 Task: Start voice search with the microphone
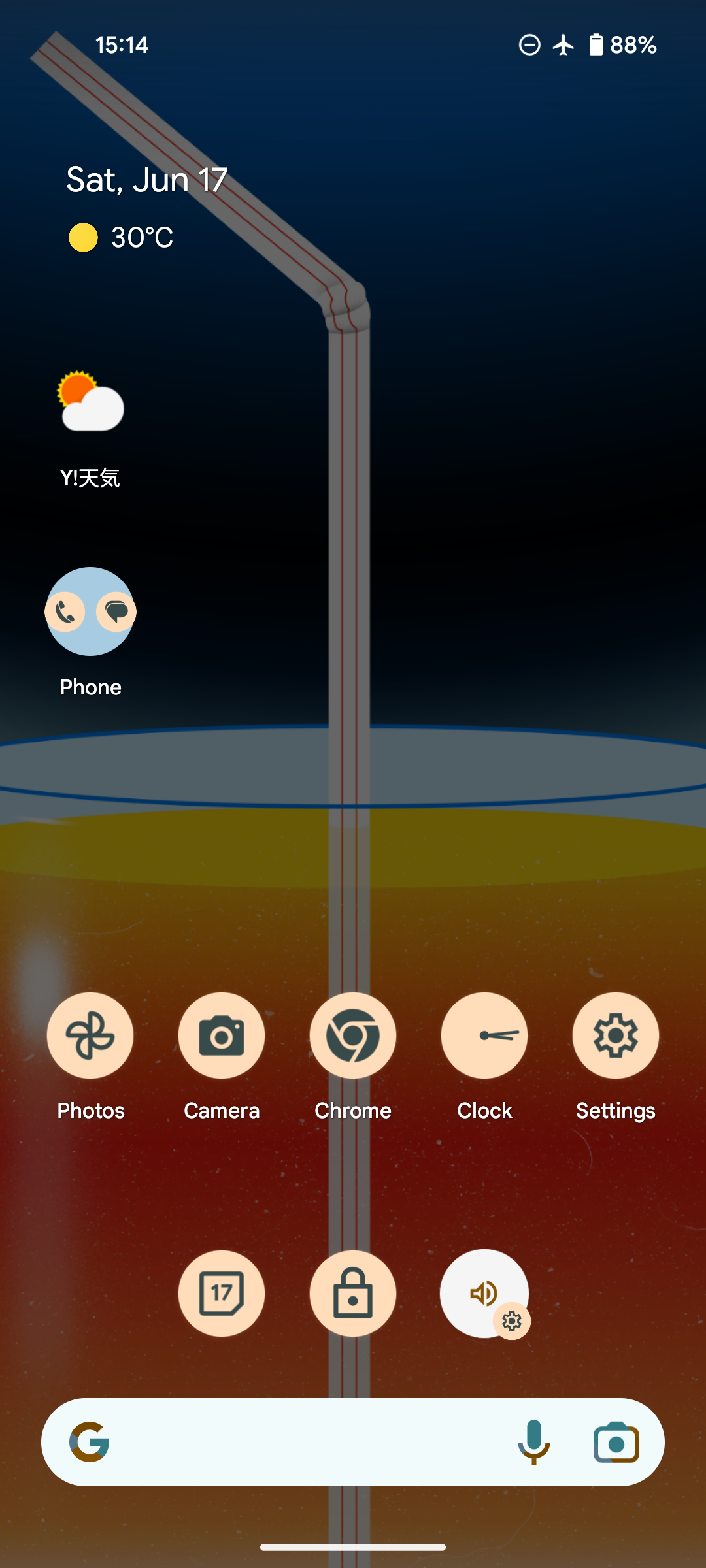(534, 1443)
